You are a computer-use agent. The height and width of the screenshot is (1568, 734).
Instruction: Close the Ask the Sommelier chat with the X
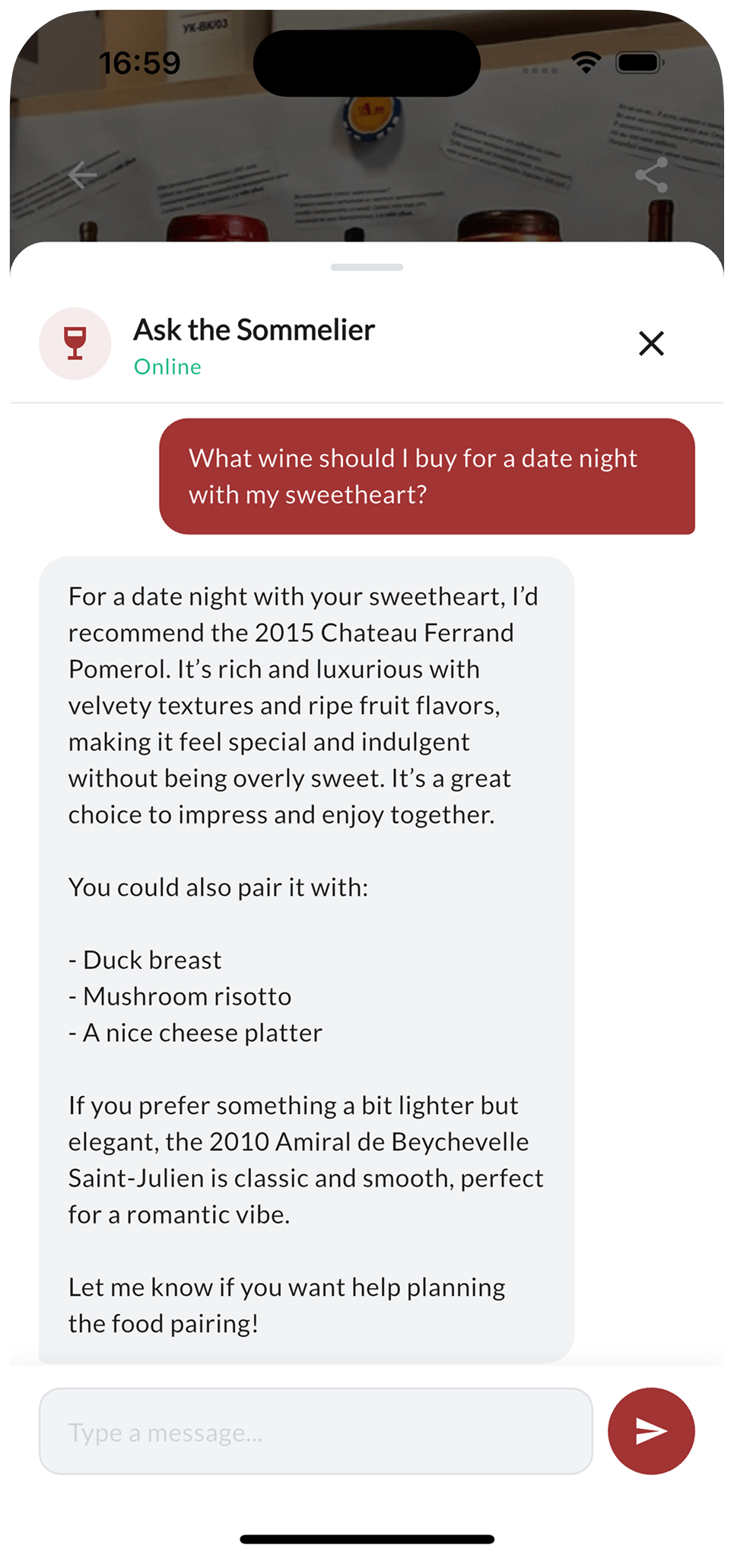click(651, 344)
